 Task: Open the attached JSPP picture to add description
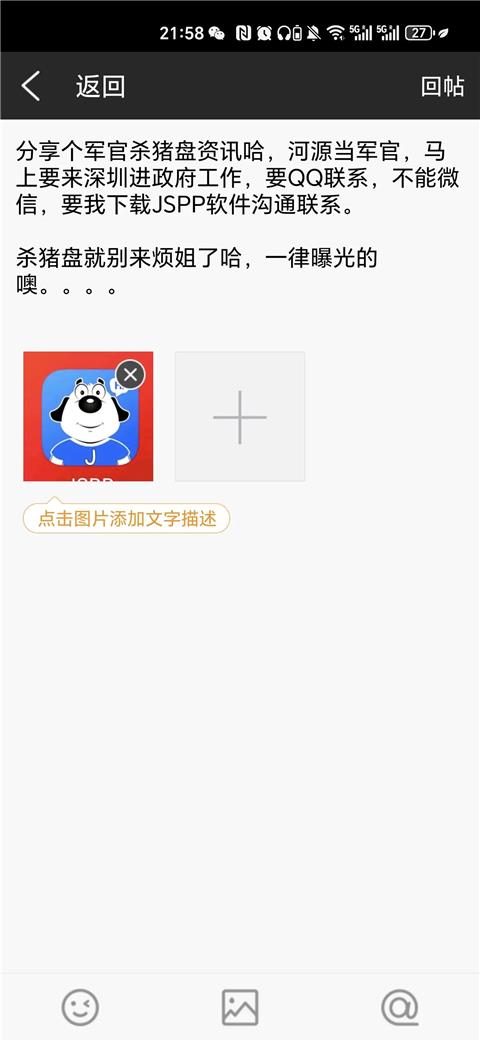(x=88, y=416)
